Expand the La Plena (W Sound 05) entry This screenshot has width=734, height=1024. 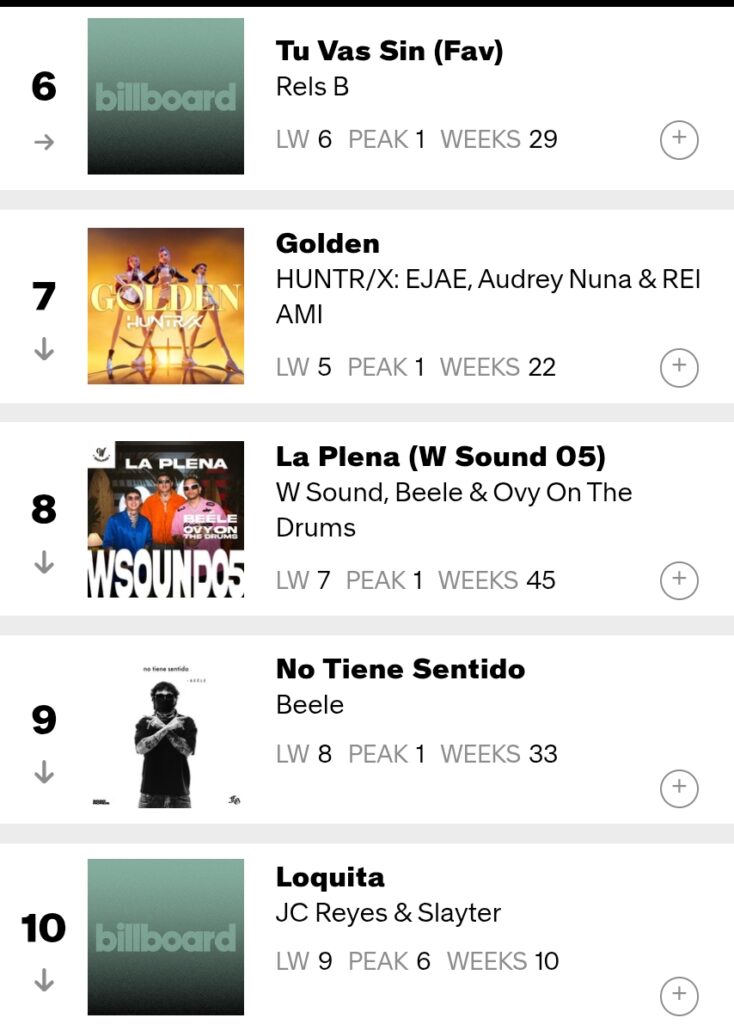pyautogui.click(x=679, y=579)
